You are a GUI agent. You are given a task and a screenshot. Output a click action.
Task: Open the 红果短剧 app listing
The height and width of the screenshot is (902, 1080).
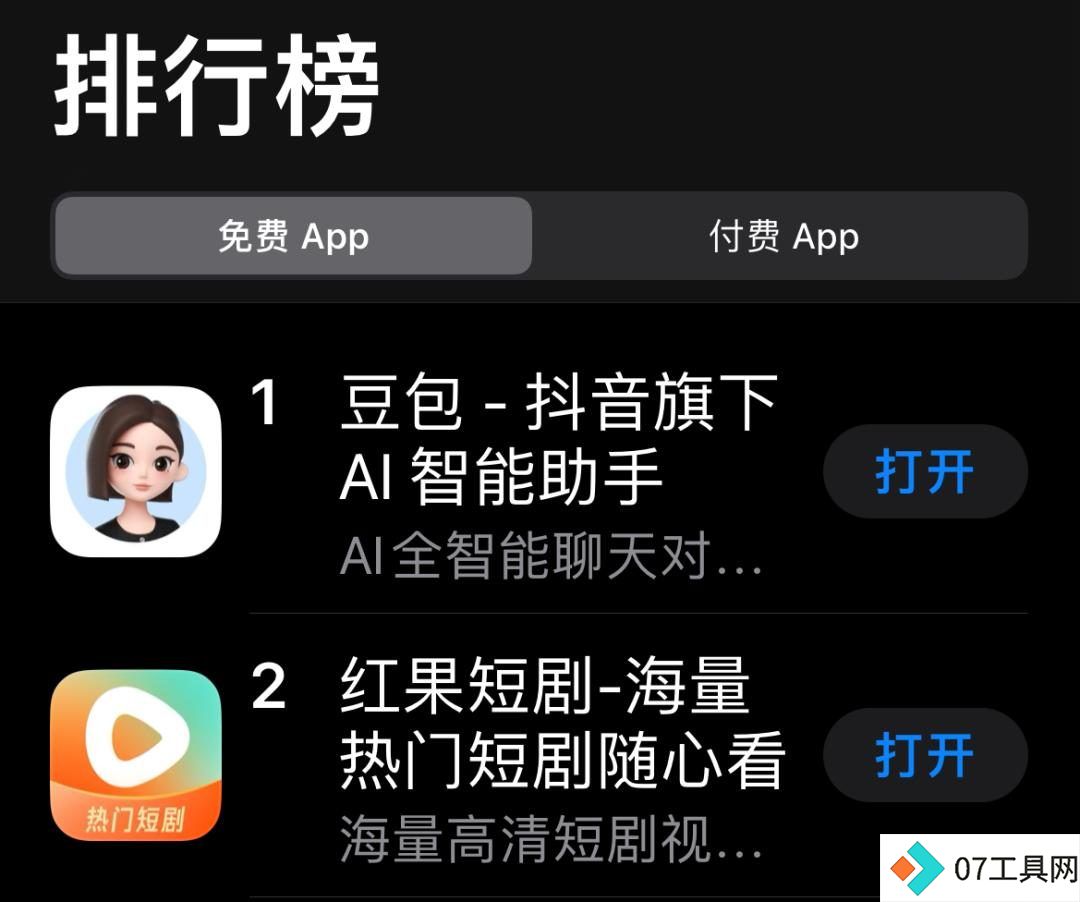pos(560,725)
